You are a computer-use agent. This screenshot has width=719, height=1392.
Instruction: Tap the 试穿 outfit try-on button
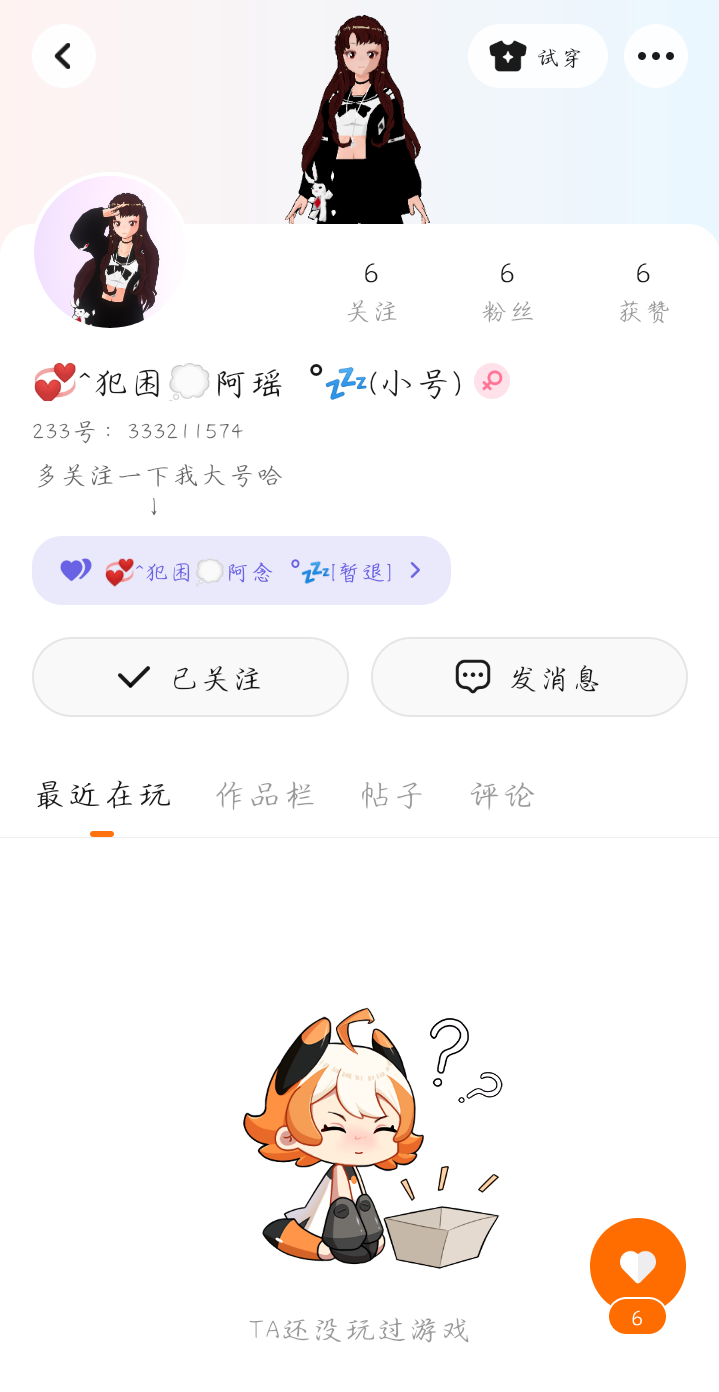click(x=538, y=56)
